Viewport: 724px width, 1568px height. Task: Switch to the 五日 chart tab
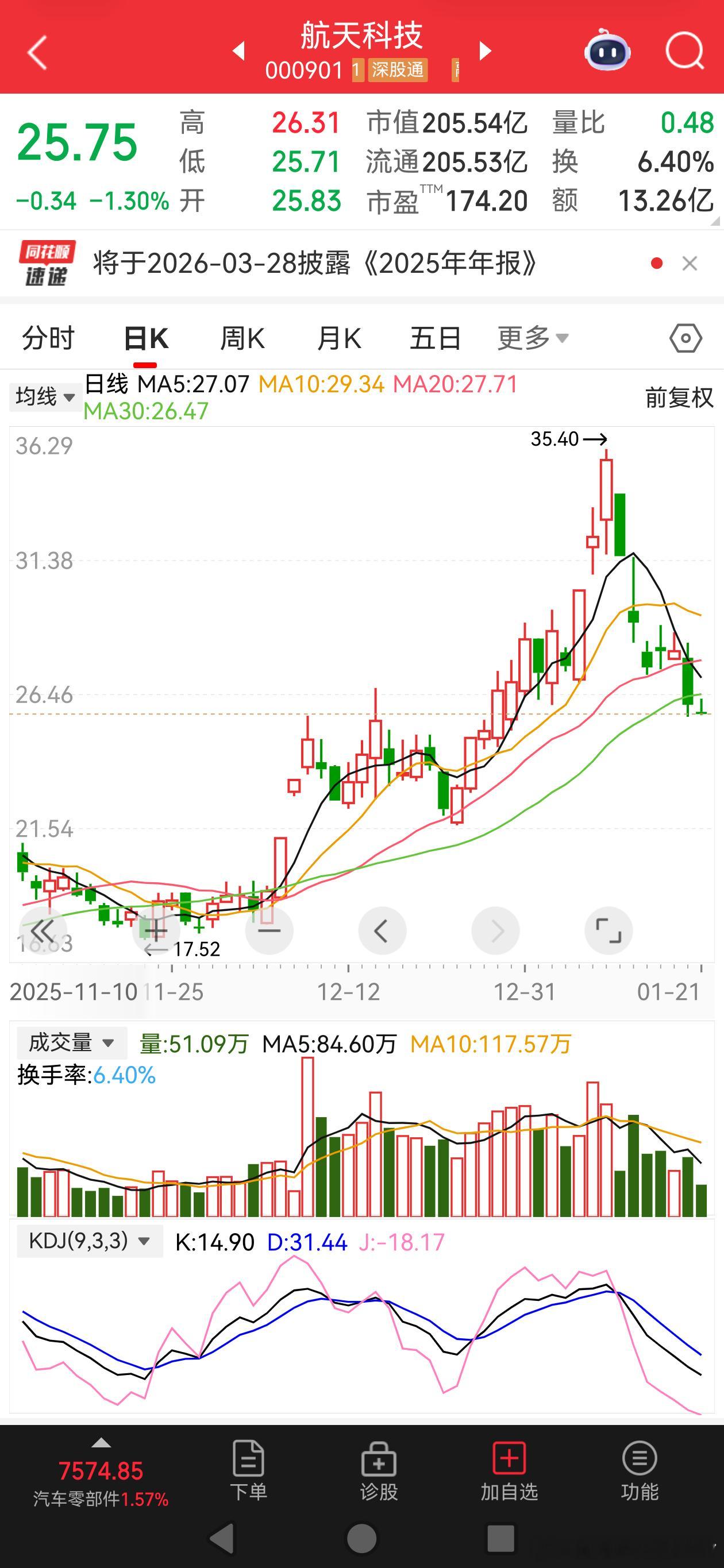coord(435,338)
